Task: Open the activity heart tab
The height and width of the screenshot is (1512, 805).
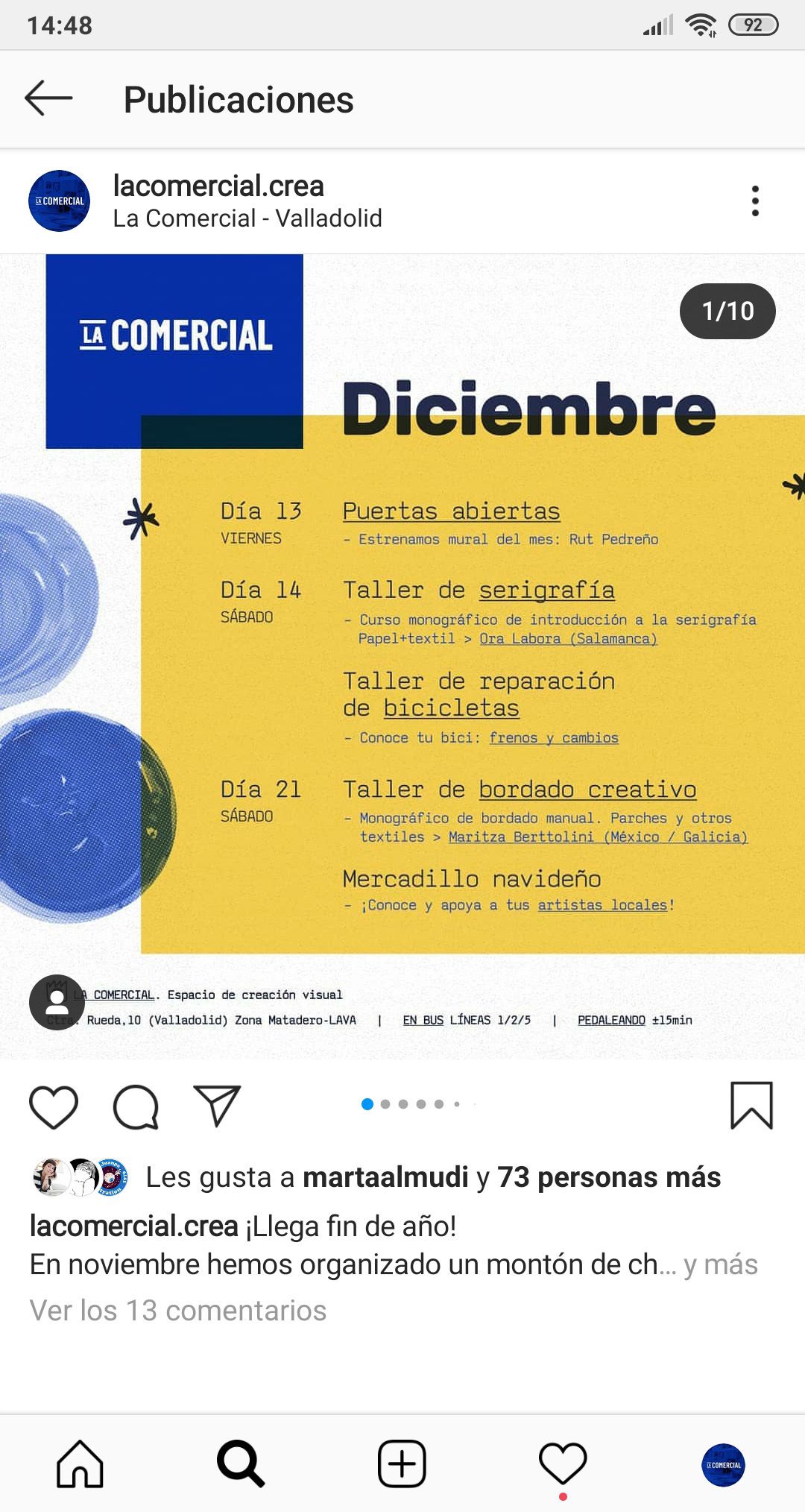Action: pos(563,1464)
